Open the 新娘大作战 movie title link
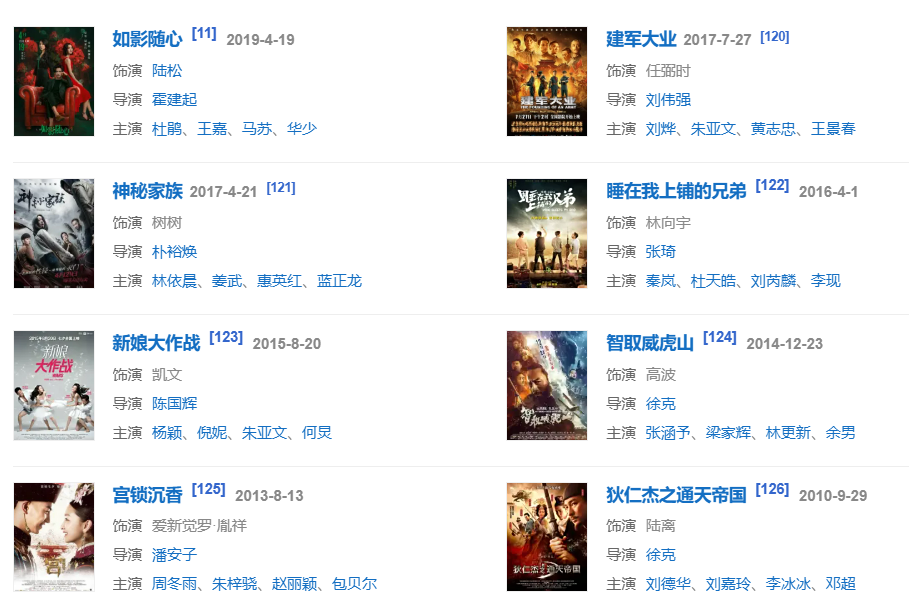 (x=156, y=343)
